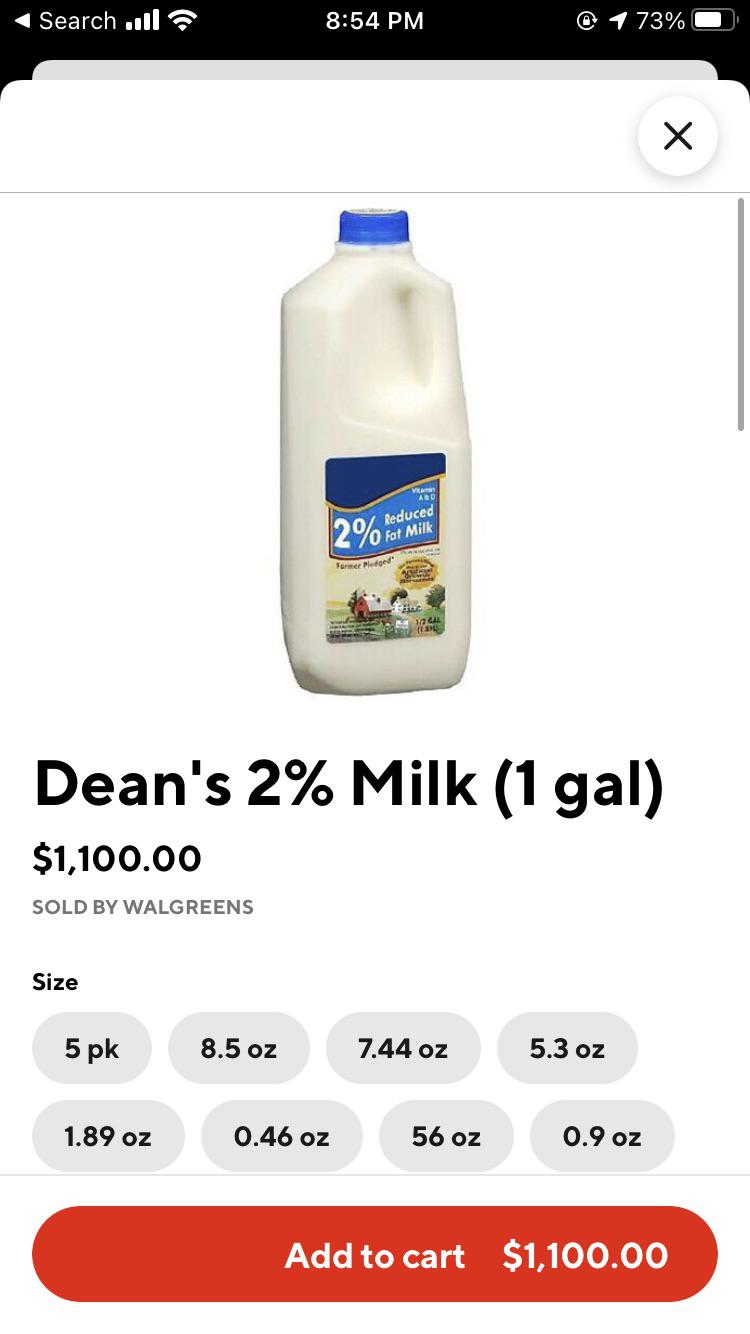Tap the orientation lock icon
This screenshot has height=1334, width=750.
coord(588,20)
